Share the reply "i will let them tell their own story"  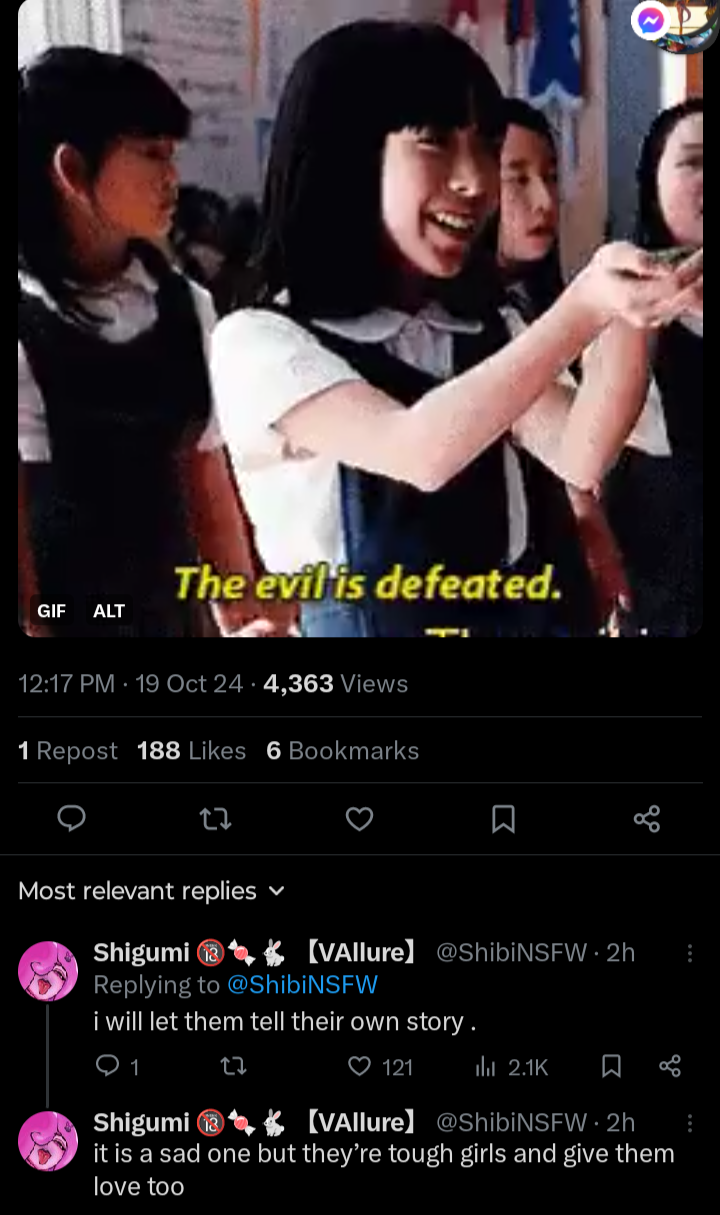[671, 1067]
